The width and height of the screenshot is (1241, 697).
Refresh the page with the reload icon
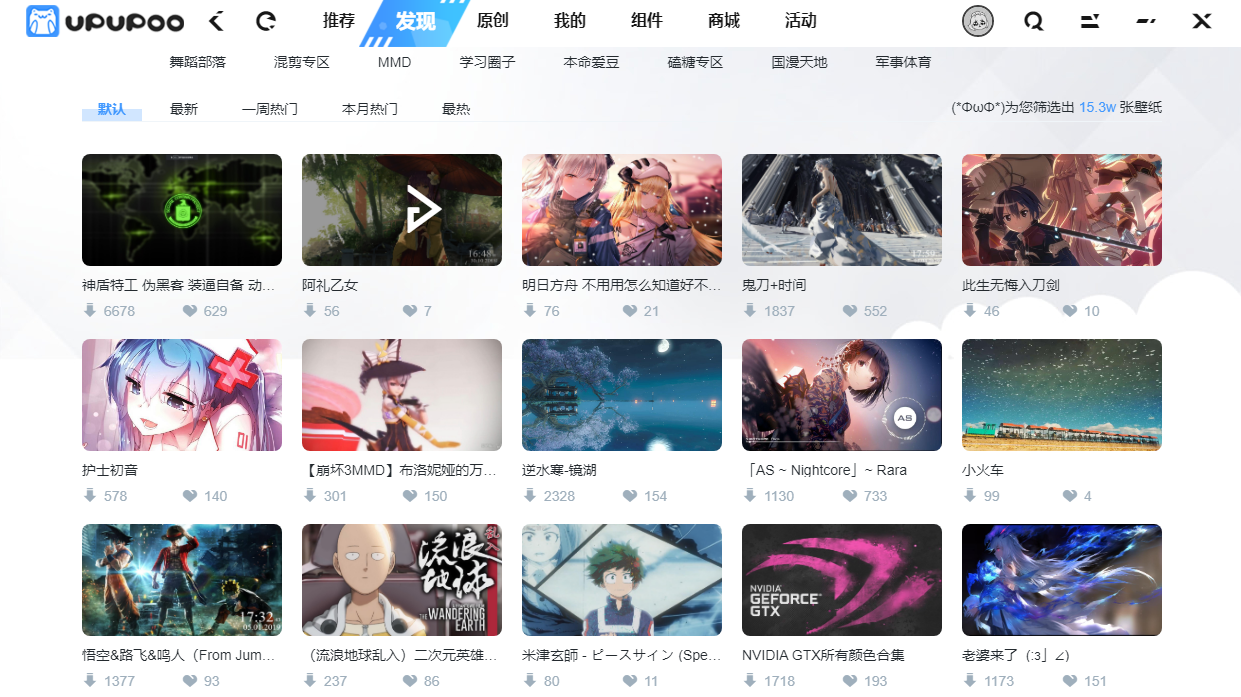(265, 21)
